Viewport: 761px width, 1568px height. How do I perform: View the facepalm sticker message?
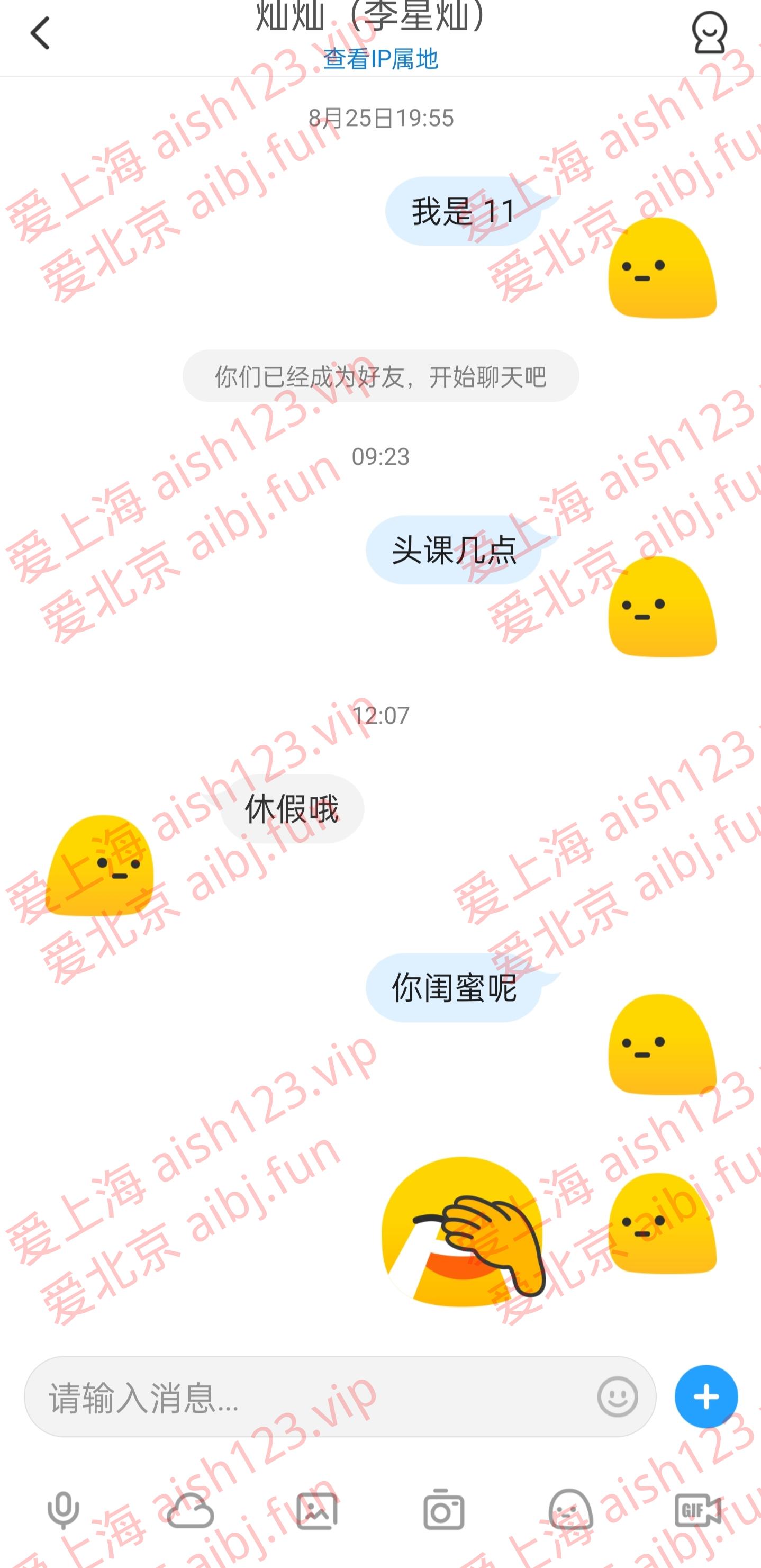pos(464,1232)
